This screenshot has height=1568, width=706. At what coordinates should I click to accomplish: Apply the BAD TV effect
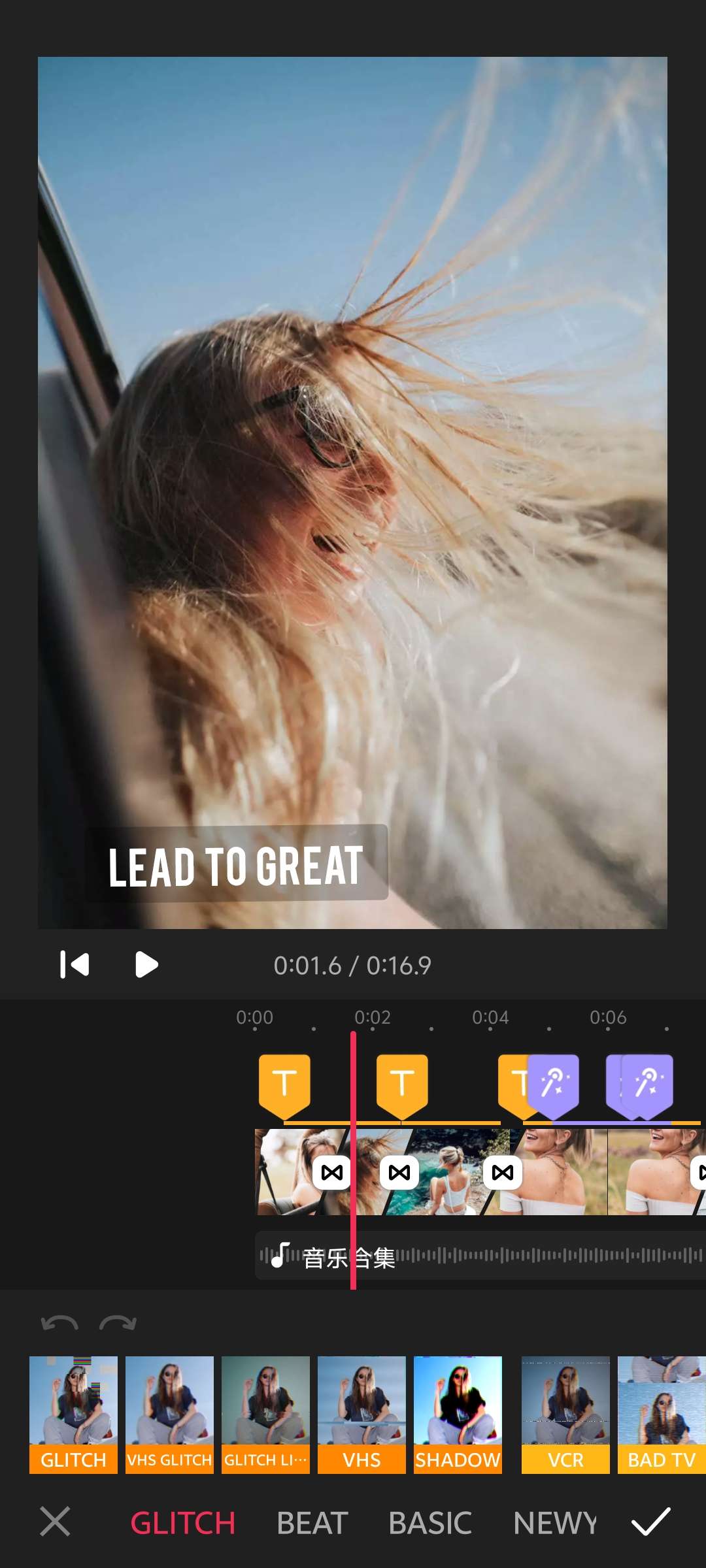[662, 1414]
